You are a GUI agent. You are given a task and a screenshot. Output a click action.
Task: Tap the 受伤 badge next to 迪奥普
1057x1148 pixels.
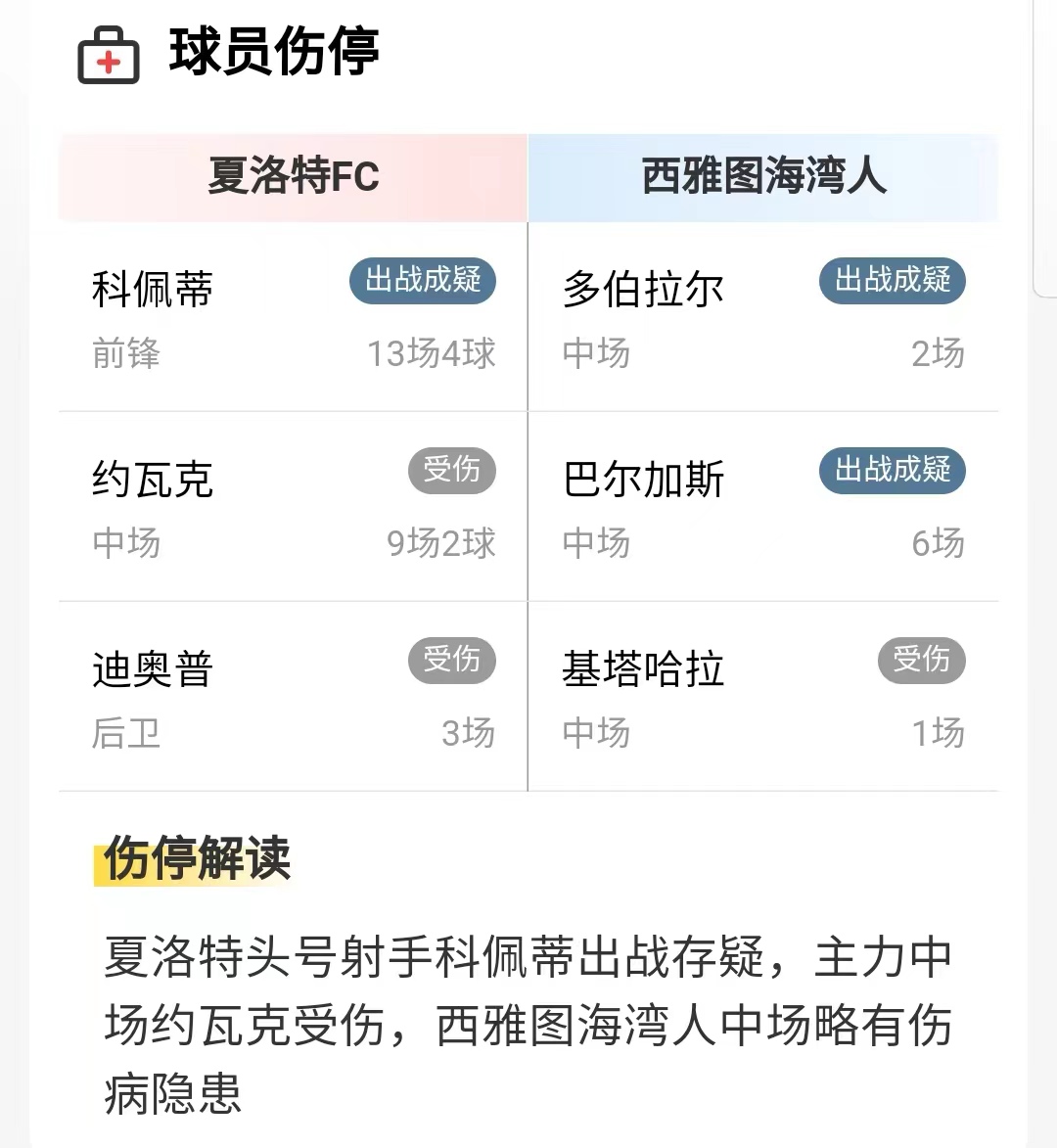[x=451, y=661]
